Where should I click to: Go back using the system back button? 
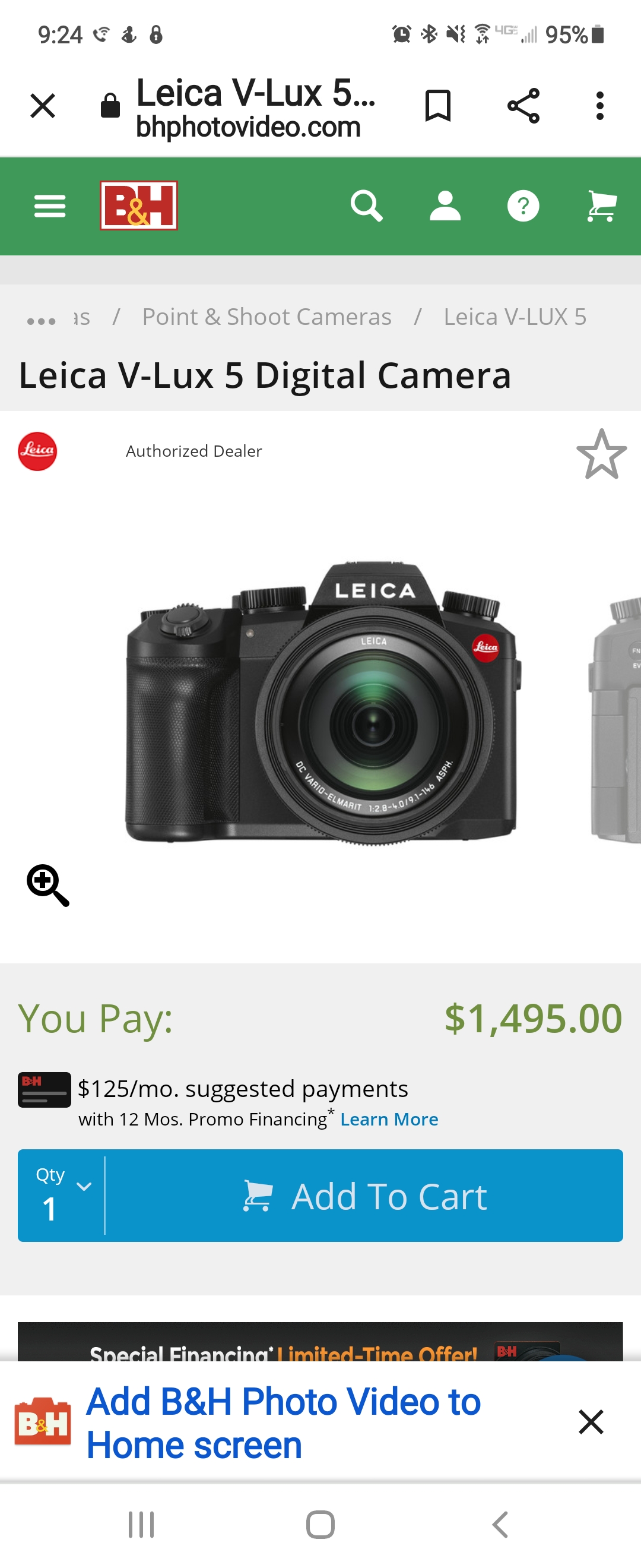coord(500,1524)
